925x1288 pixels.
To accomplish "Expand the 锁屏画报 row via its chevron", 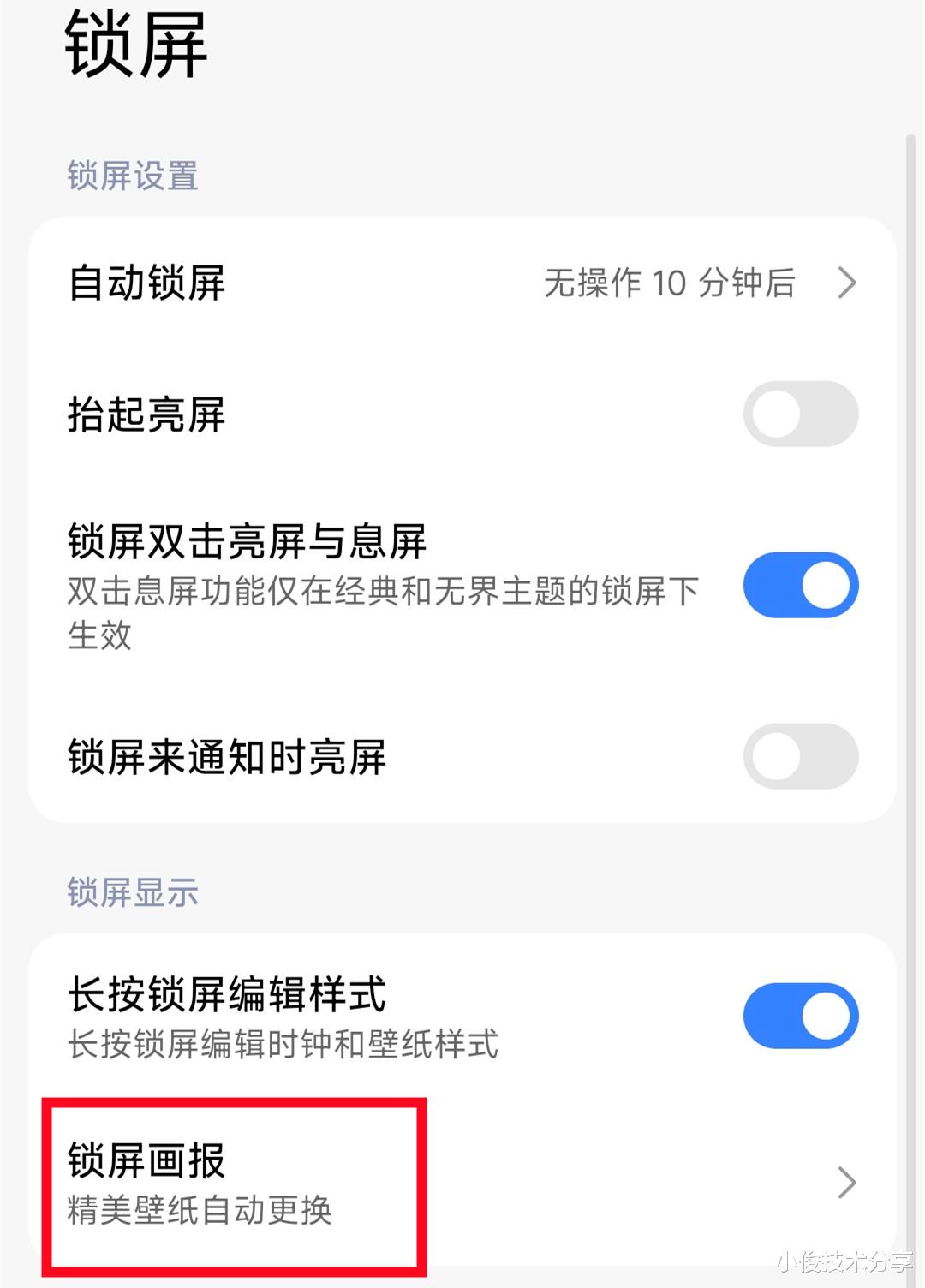I will coord(848,1183).
